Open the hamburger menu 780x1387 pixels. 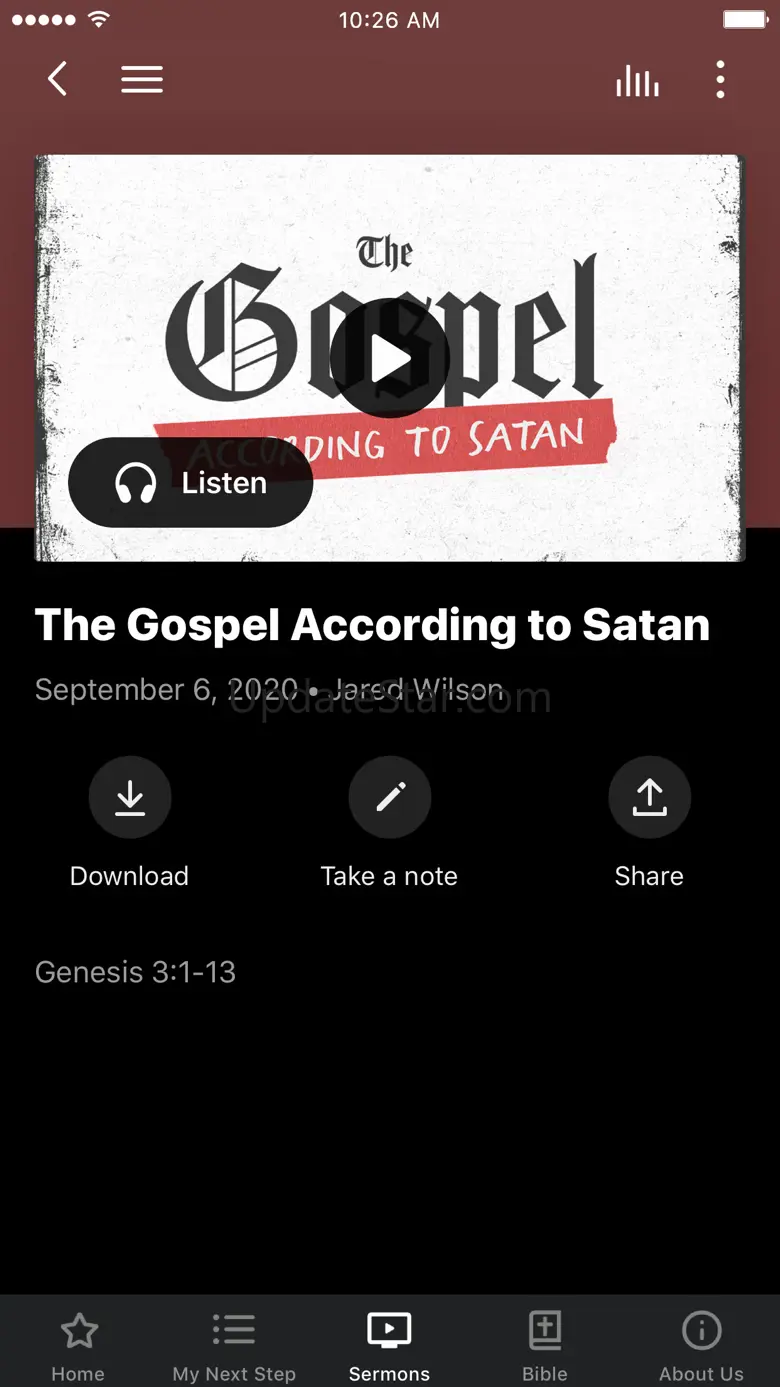pos(142,80)
